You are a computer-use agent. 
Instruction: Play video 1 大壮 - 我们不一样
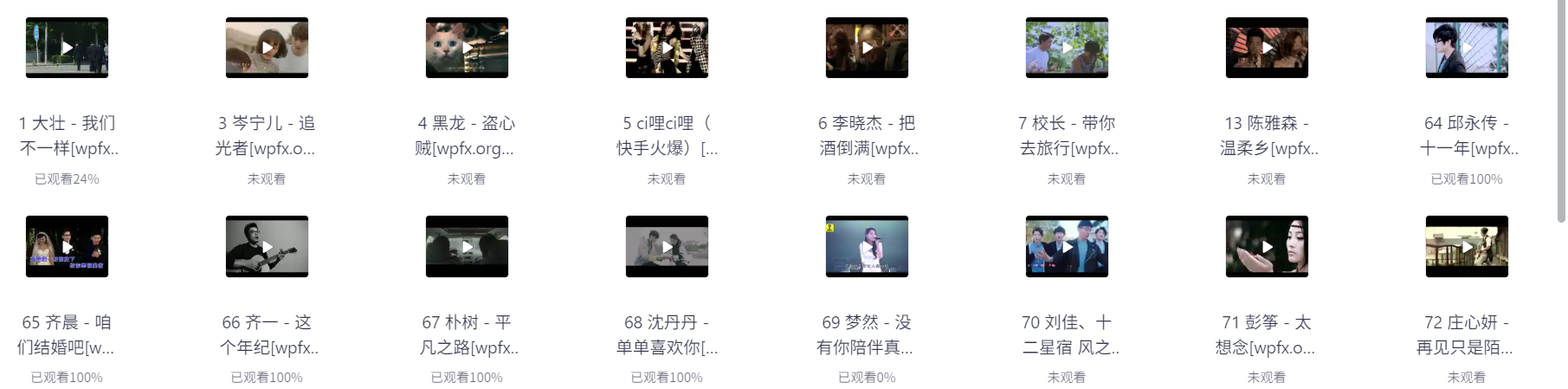(x=68, y=48)
